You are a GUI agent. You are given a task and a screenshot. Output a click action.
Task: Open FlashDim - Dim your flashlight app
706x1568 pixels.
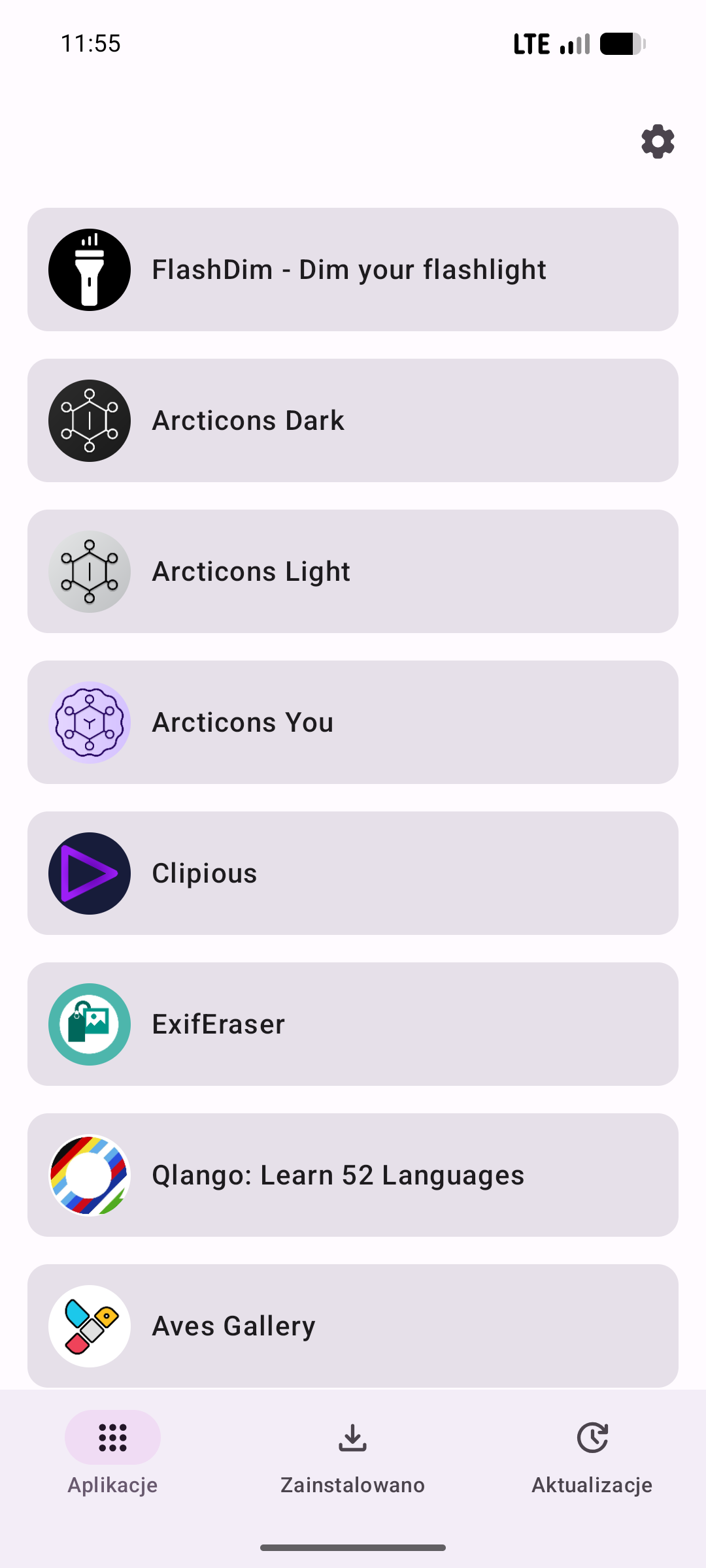coord(353,270)
